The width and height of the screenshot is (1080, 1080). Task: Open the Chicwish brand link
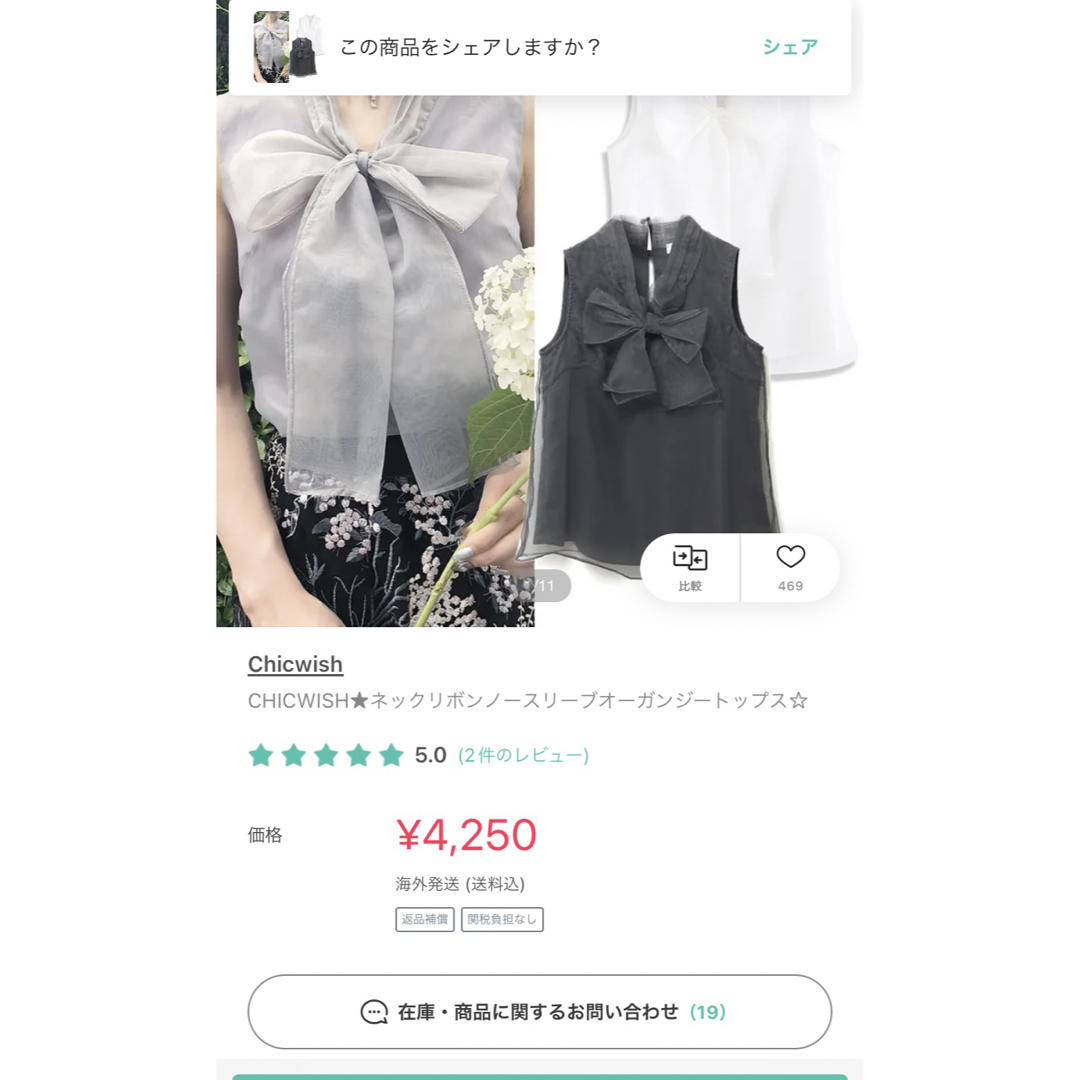coord(295,665)
